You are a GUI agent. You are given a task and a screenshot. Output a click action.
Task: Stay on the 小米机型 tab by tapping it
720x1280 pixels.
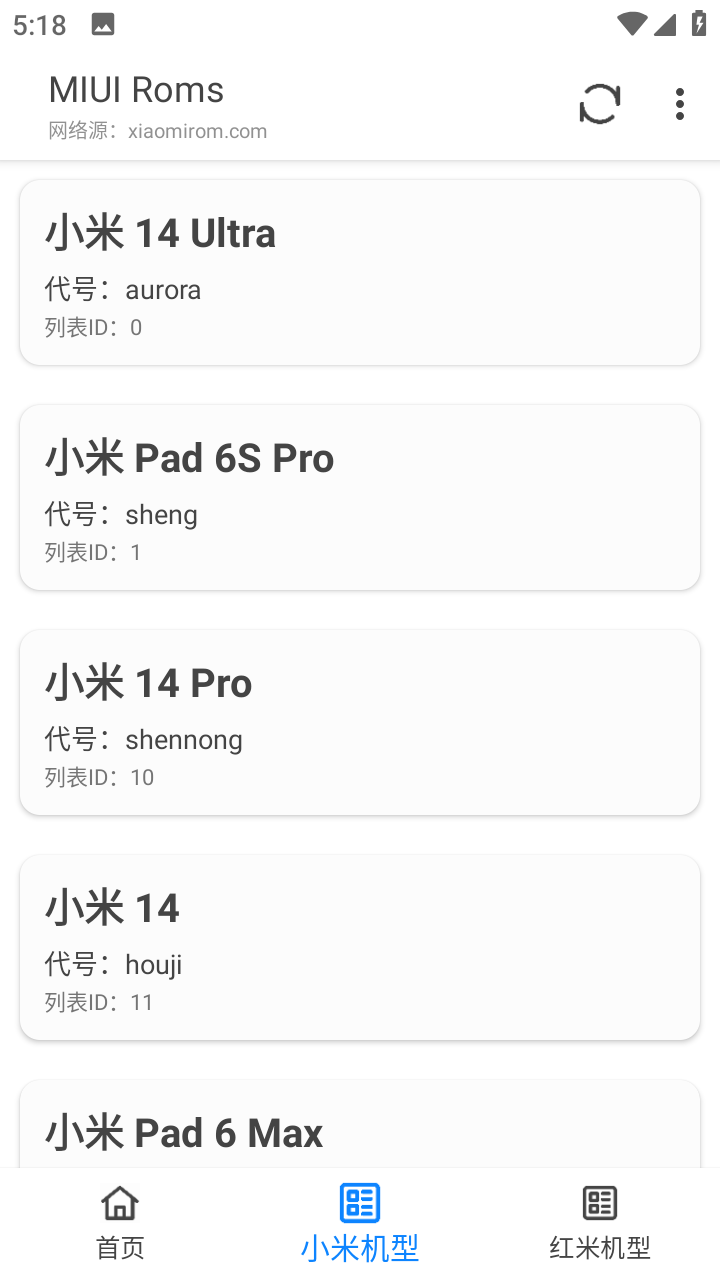[359, 1220]
